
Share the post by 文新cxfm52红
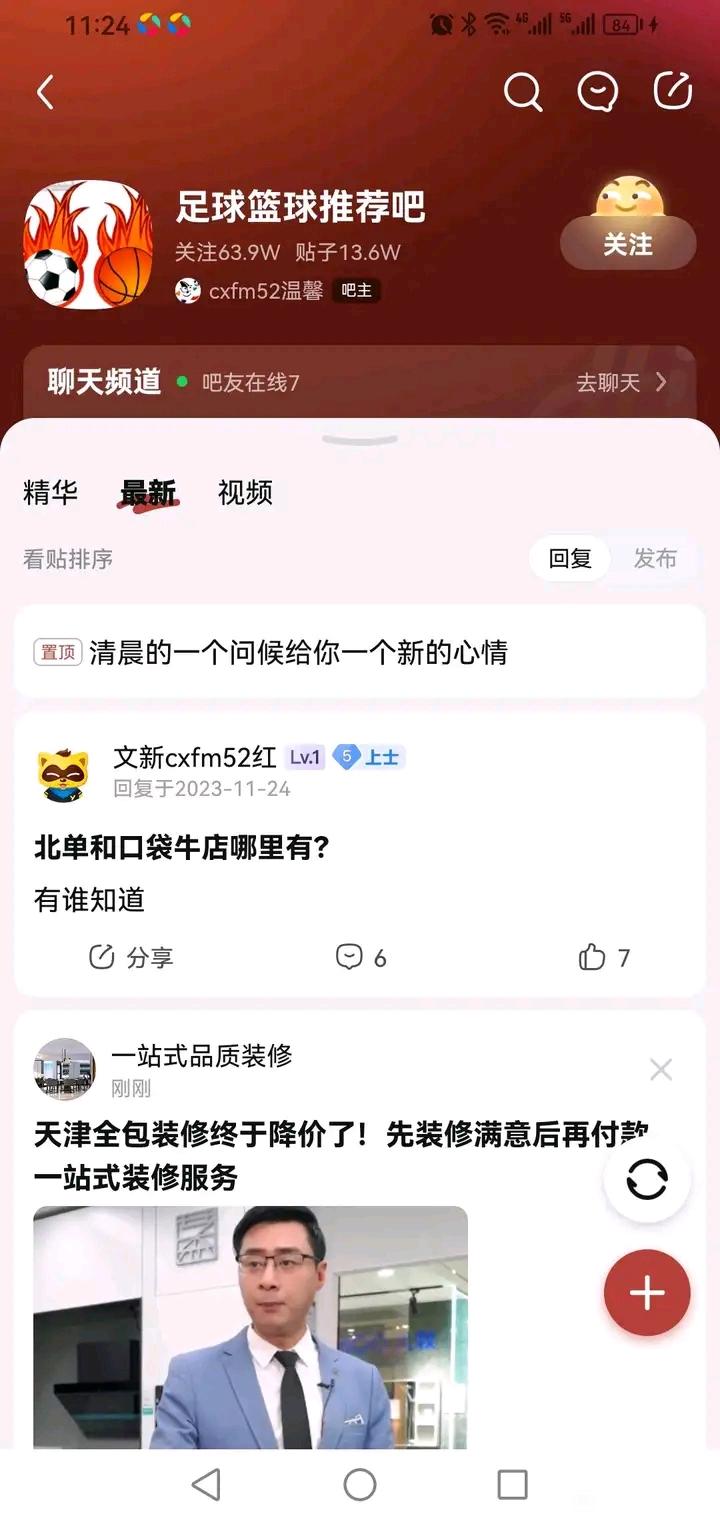131,958
